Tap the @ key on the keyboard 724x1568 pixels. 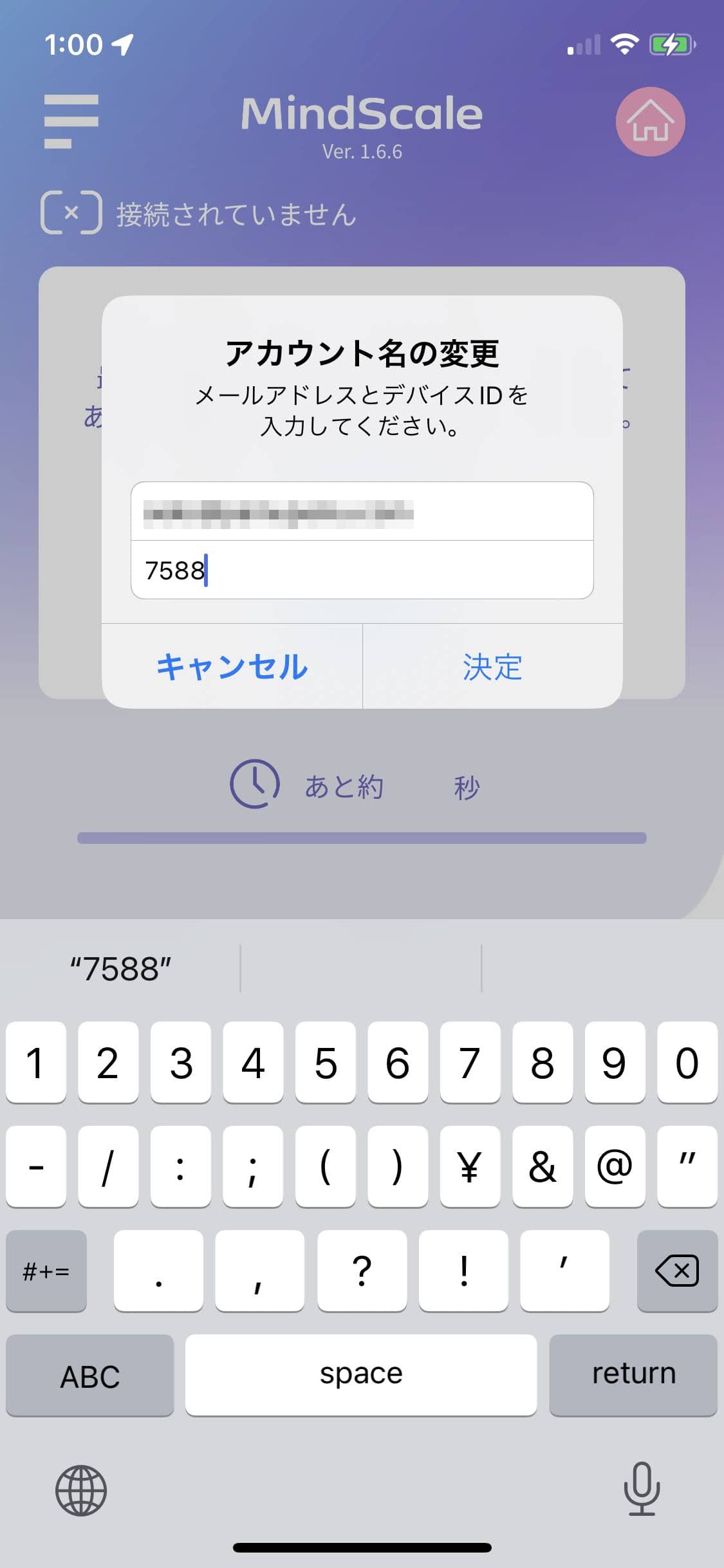[x=615, y=1166]
